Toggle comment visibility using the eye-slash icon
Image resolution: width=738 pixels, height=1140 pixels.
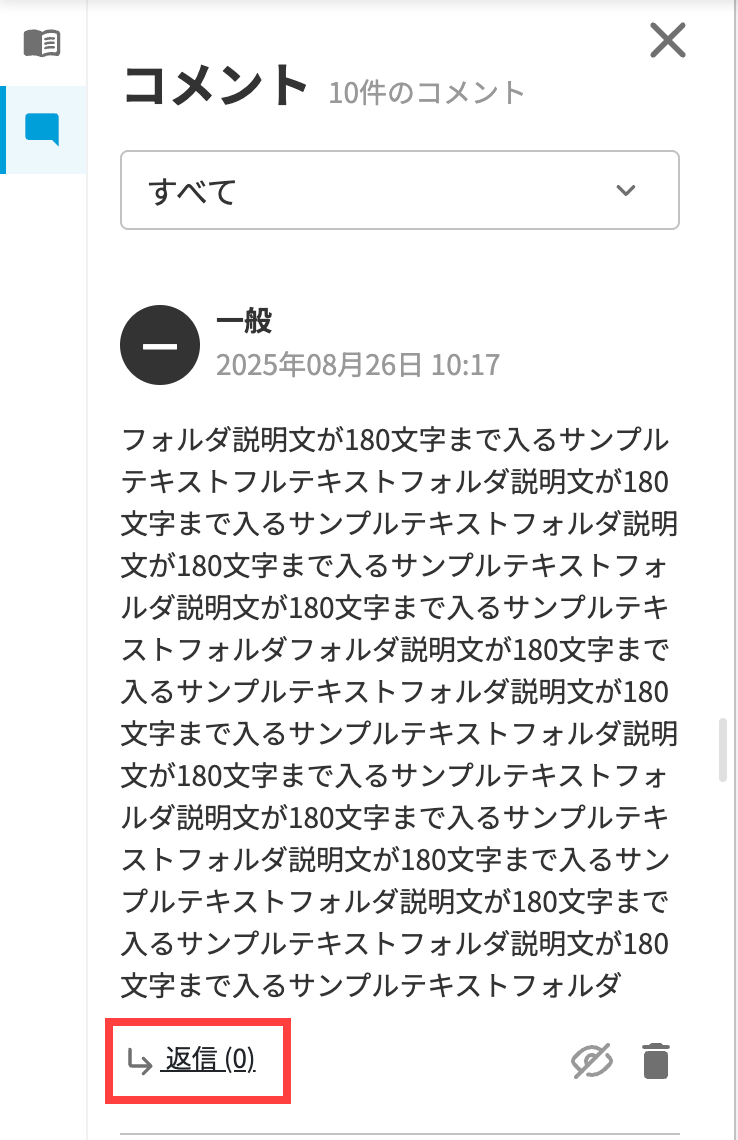(x=591, y=1059)
